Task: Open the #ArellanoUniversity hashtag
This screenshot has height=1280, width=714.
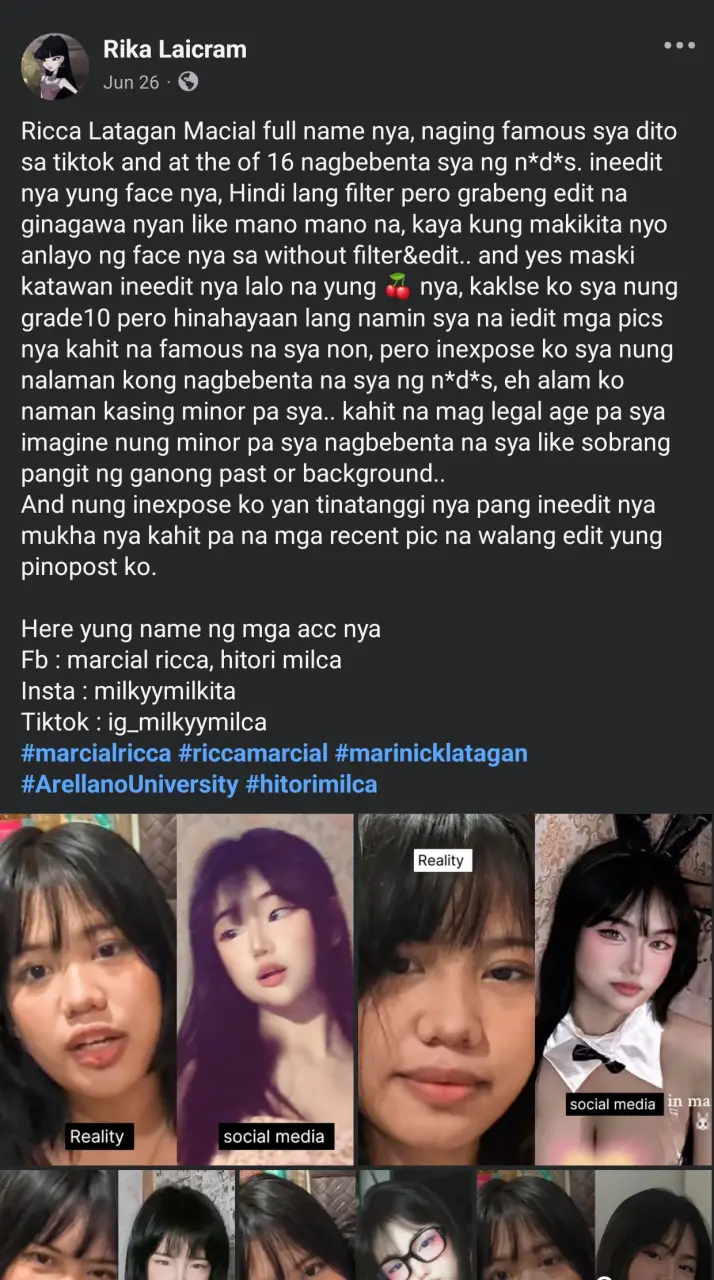Action: [x=129, y=784]
